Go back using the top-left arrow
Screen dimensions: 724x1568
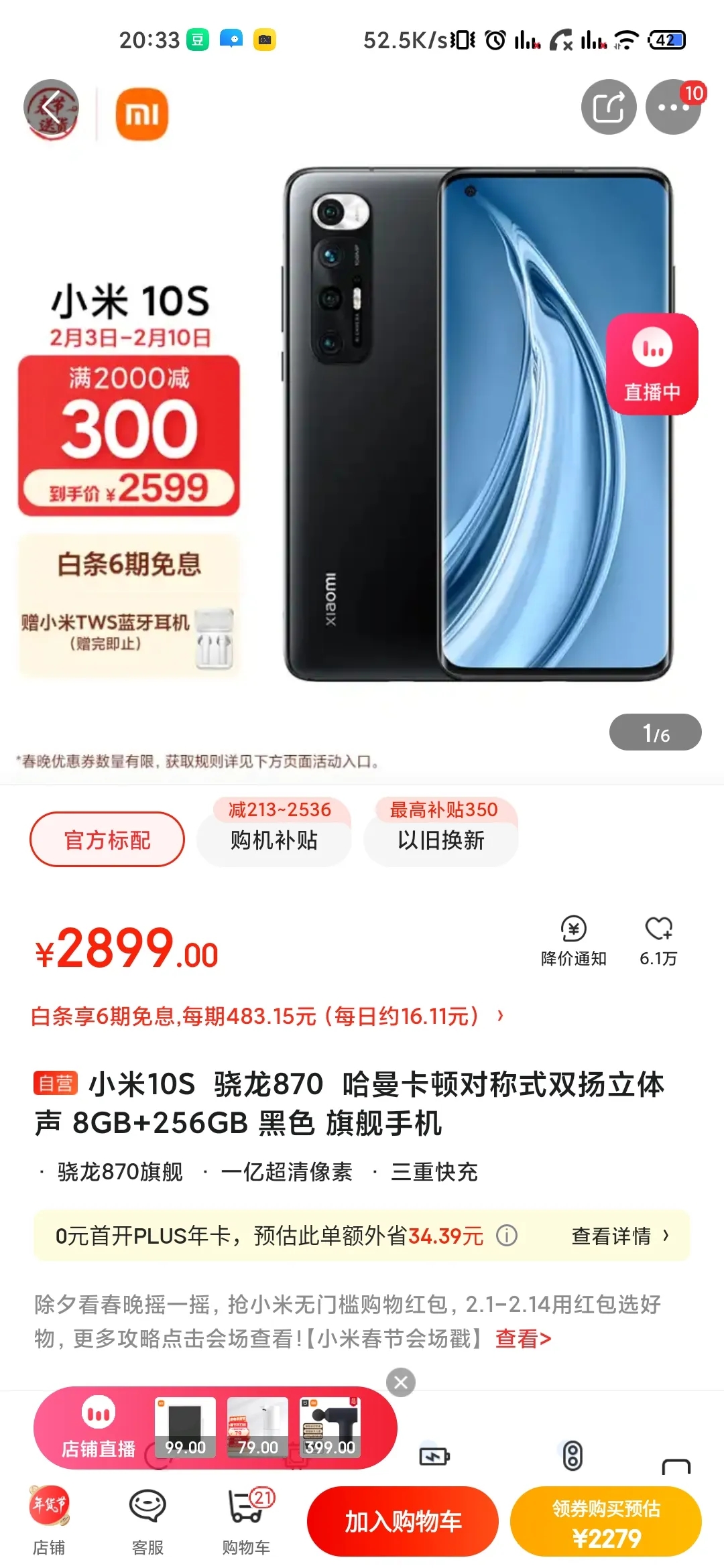52,108
